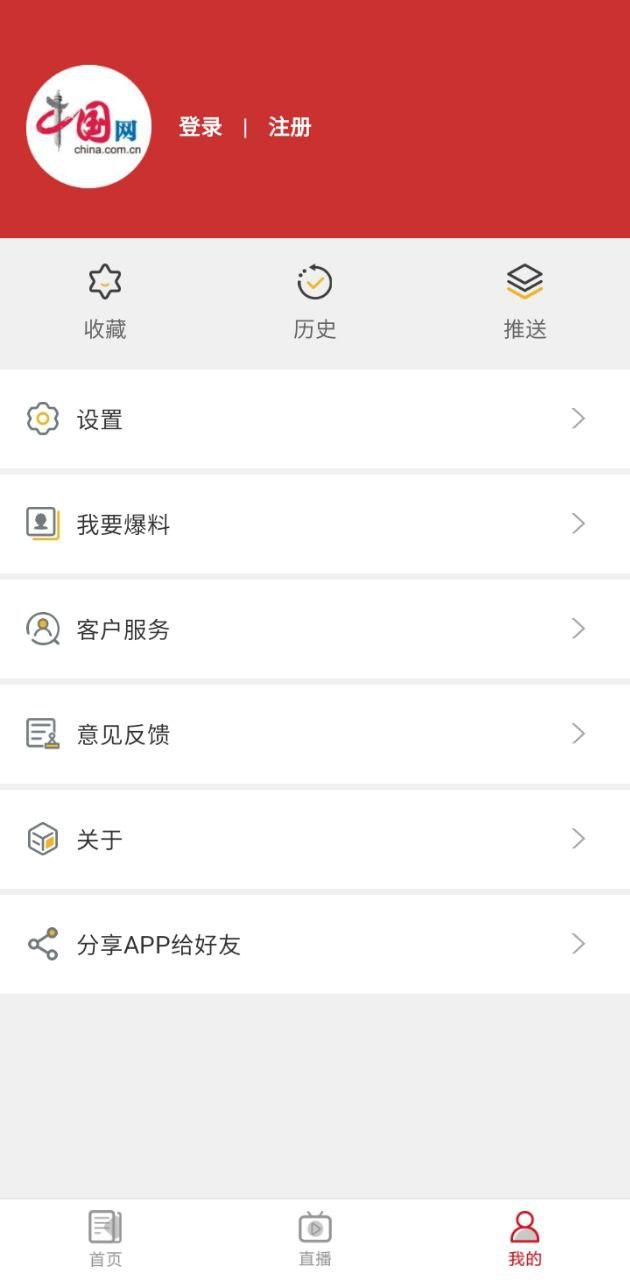The image size is (630, 1280).
Task: Switch to the 直播 live tab
Action: click(x=315, y=1238)
